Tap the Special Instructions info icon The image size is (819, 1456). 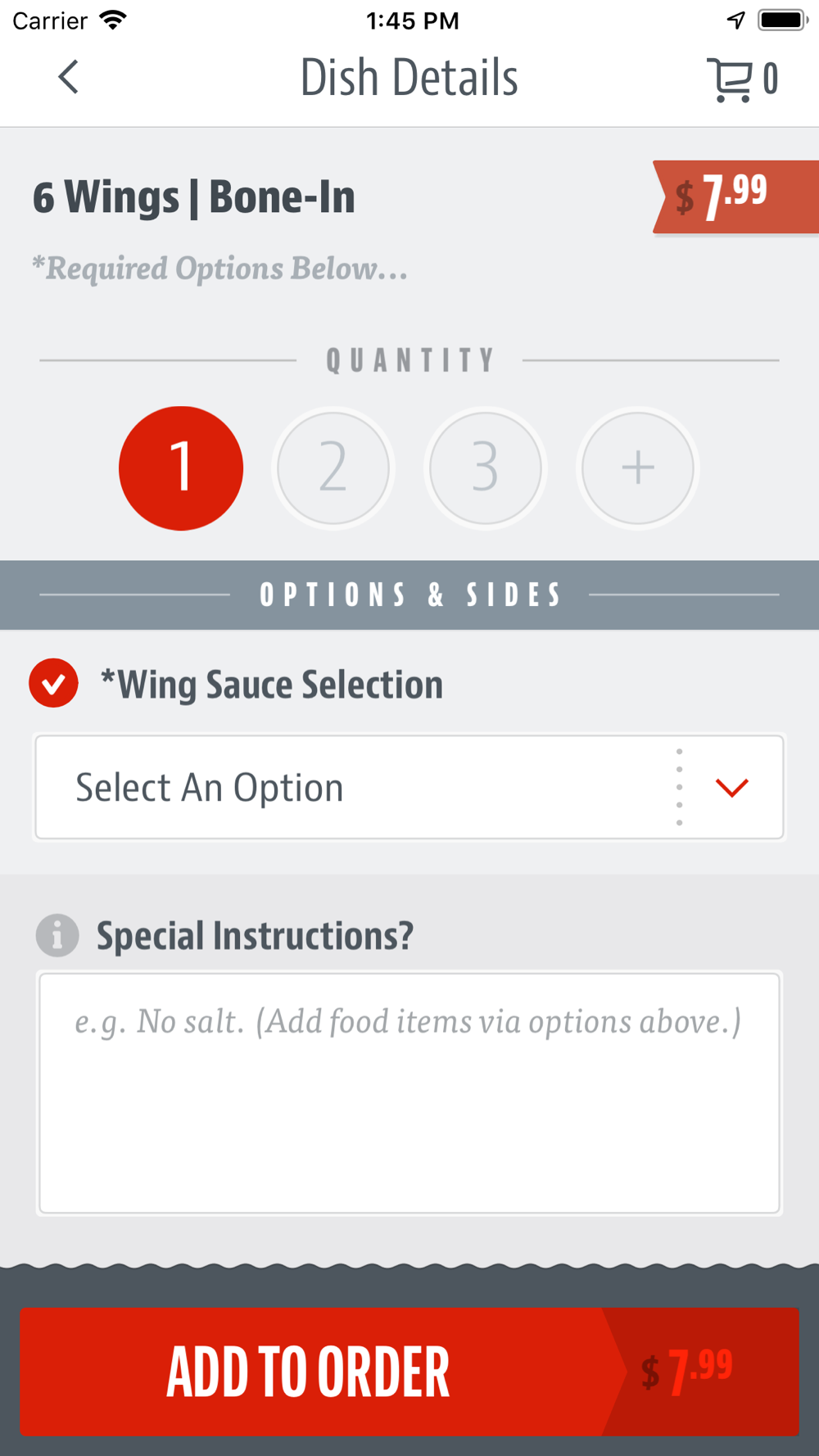point(57,934)
